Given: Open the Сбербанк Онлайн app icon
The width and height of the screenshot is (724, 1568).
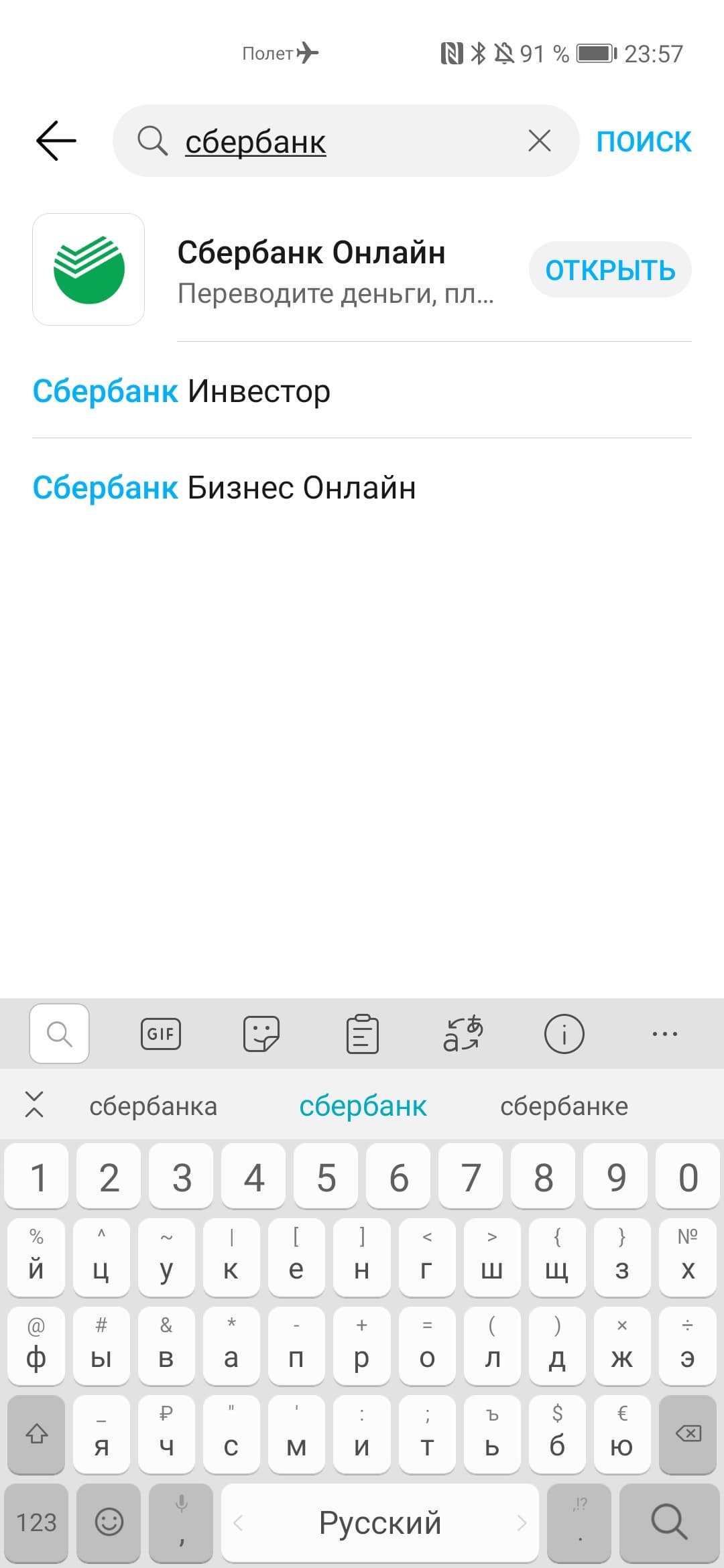Looking at the screenshot, I should 88,269.
